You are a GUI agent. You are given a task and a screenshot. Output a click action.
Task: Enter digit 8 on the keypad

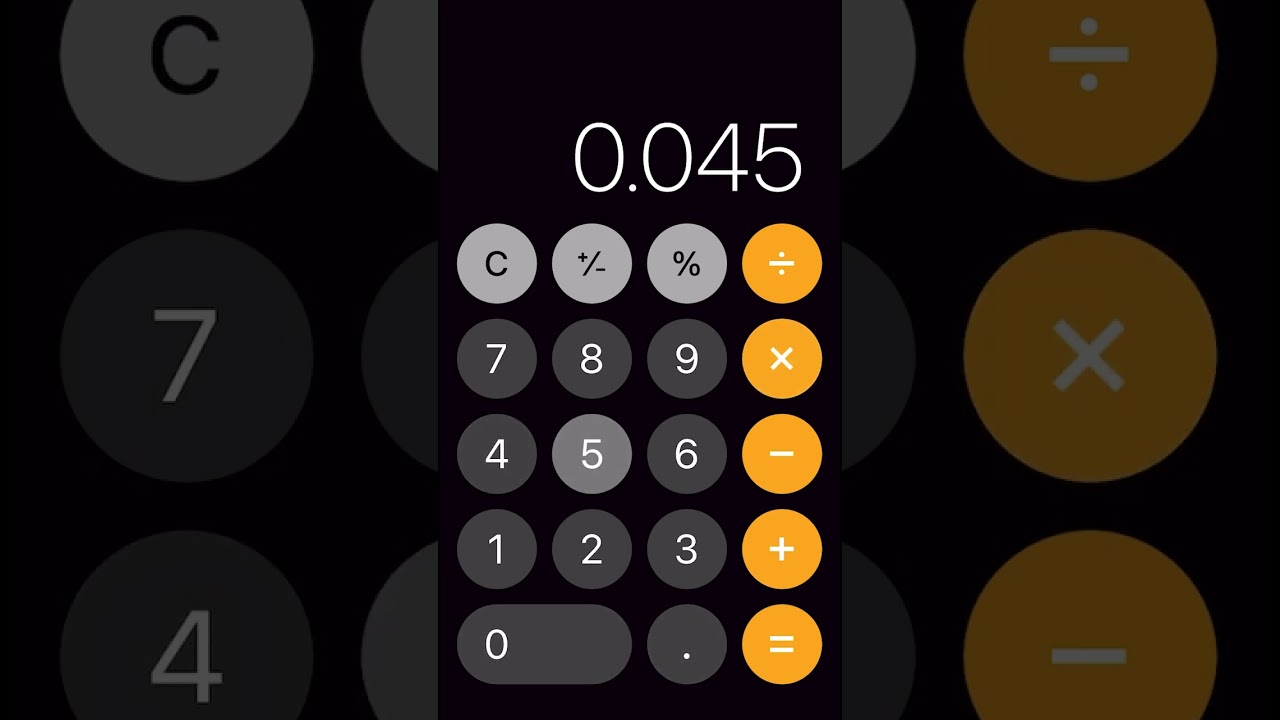(591, 359)
